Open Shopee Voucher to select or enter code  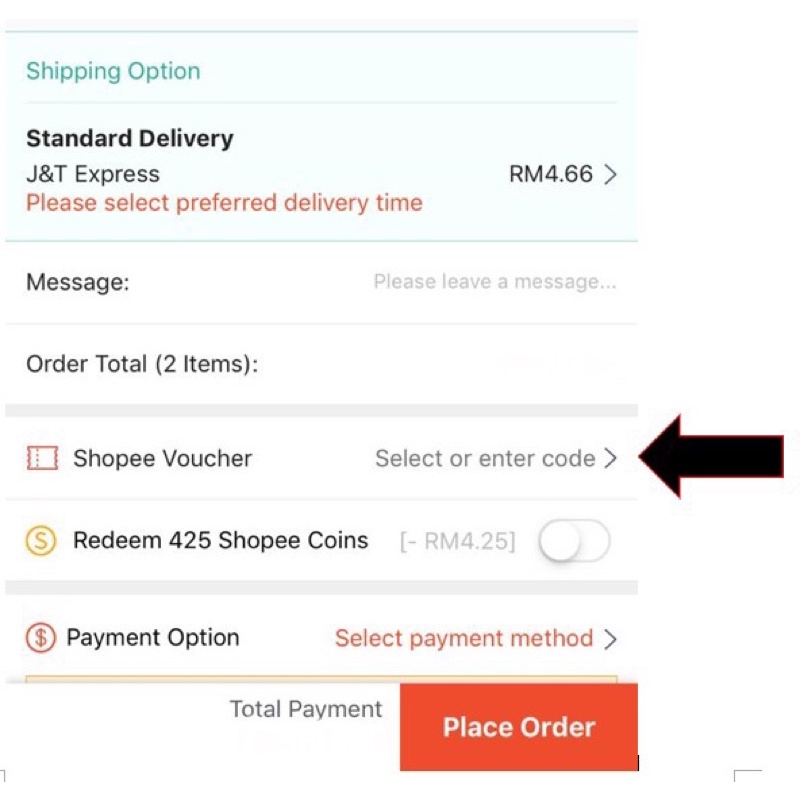(321, 458)
